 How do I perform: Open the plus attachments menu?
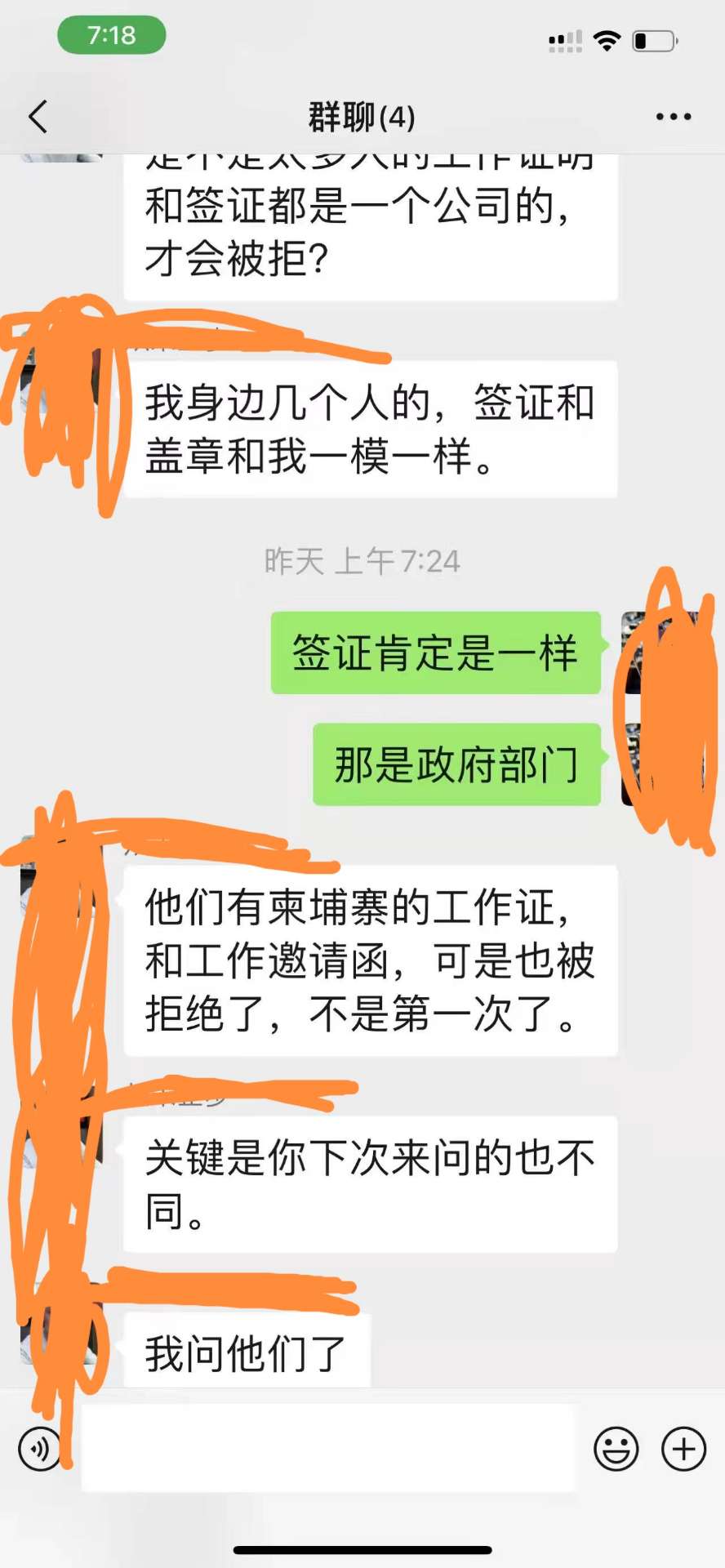[x=683, y=1449]
